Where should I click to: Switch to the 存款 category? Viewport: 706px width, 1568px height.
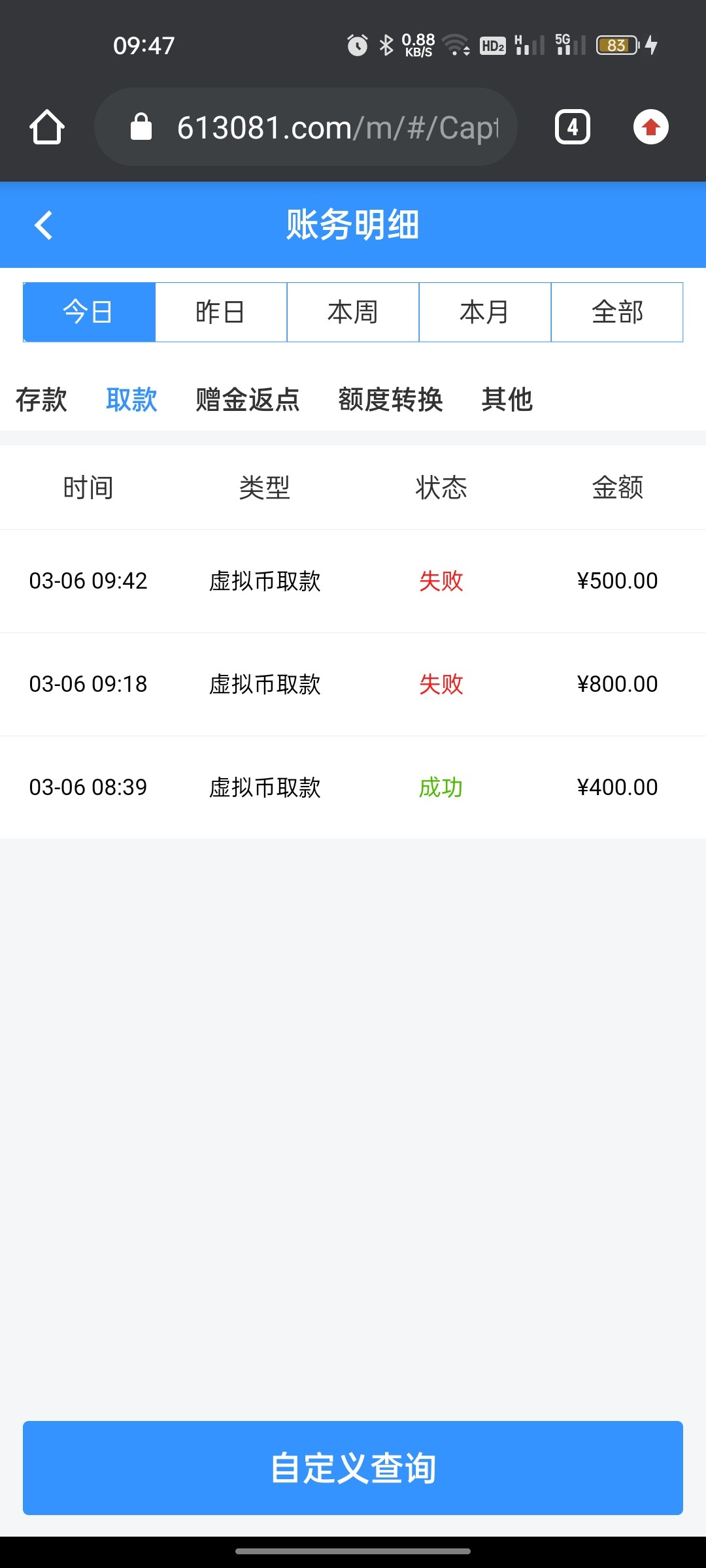[41, 400]
